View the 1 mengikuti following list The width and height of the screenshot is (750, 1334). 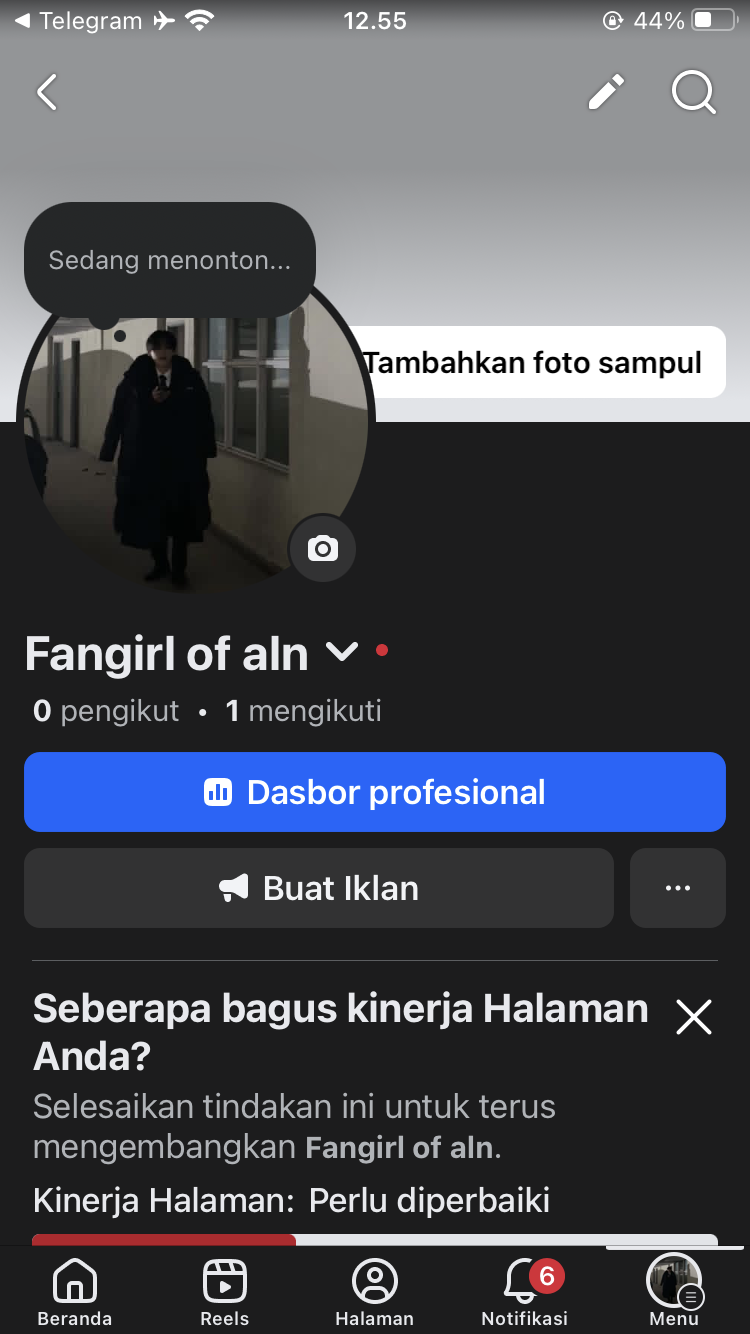tap(304, 711)
